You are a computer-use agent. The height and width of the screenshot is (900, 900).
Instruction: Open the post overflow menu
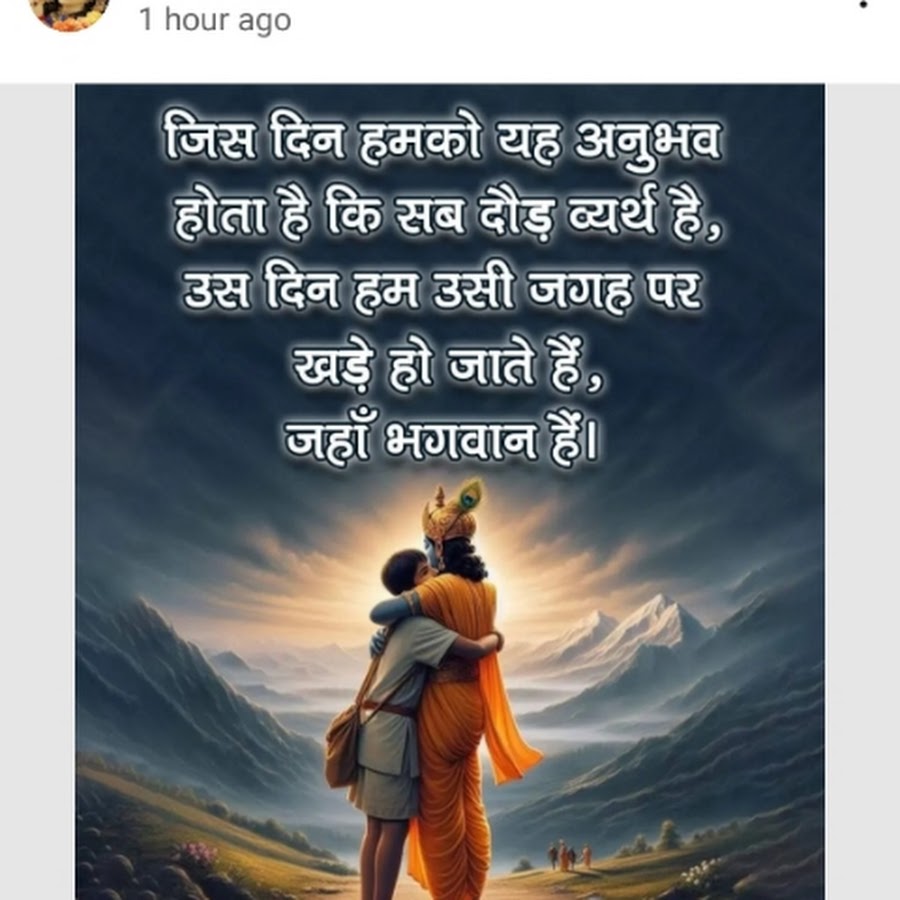coord(863,6)
